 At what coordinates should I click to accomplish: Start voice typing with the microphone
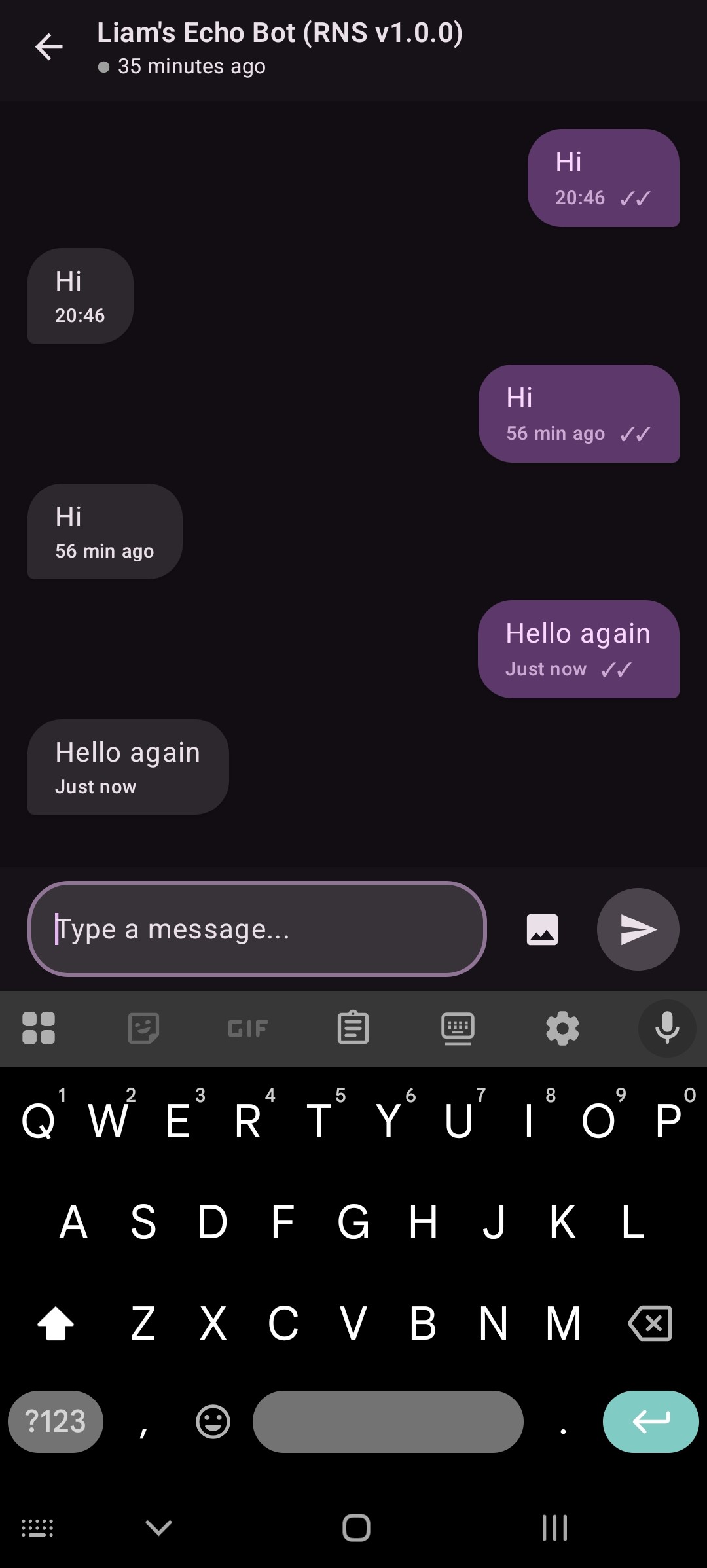[x=666, y=1028]
